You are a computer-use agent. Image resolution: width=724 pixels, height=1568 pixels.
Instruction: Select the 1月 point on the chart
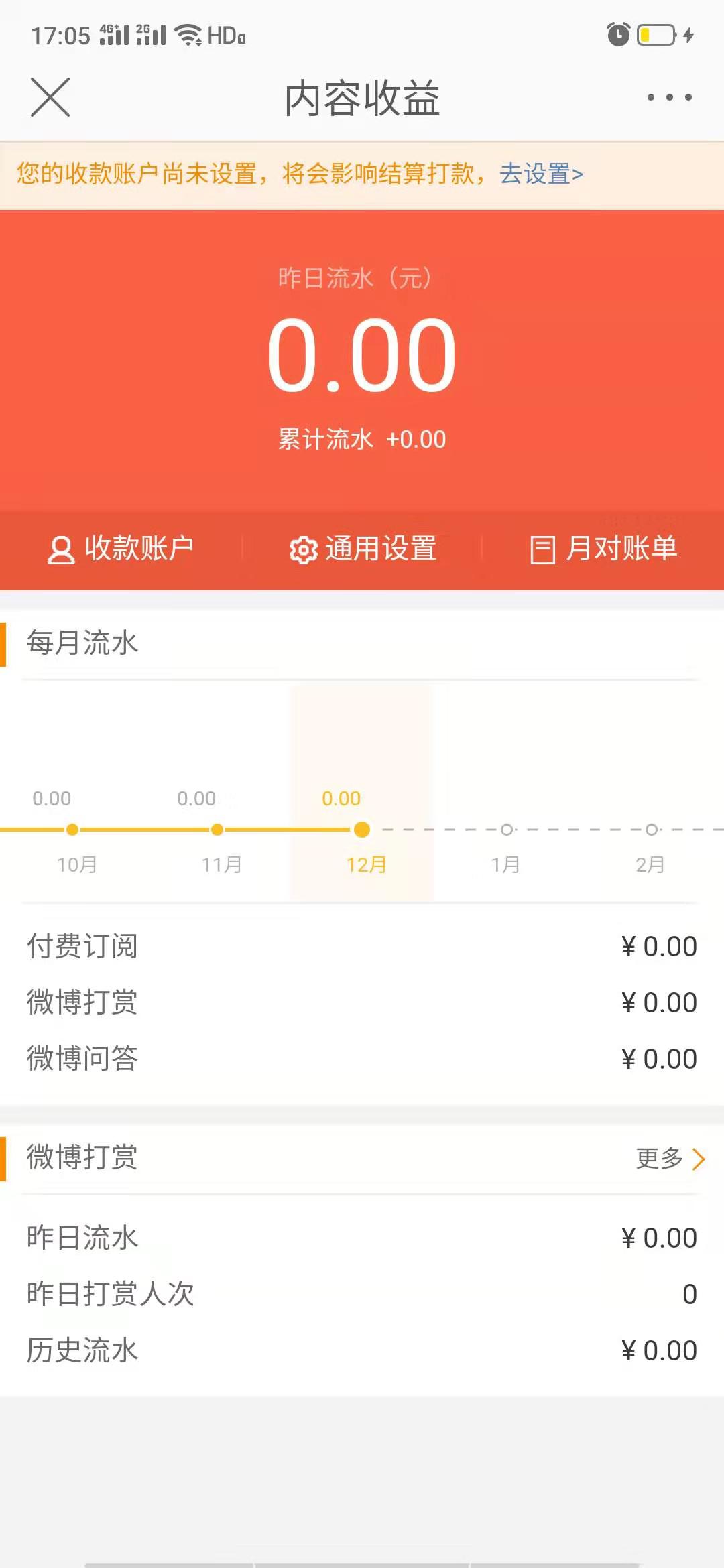[507, 830]
